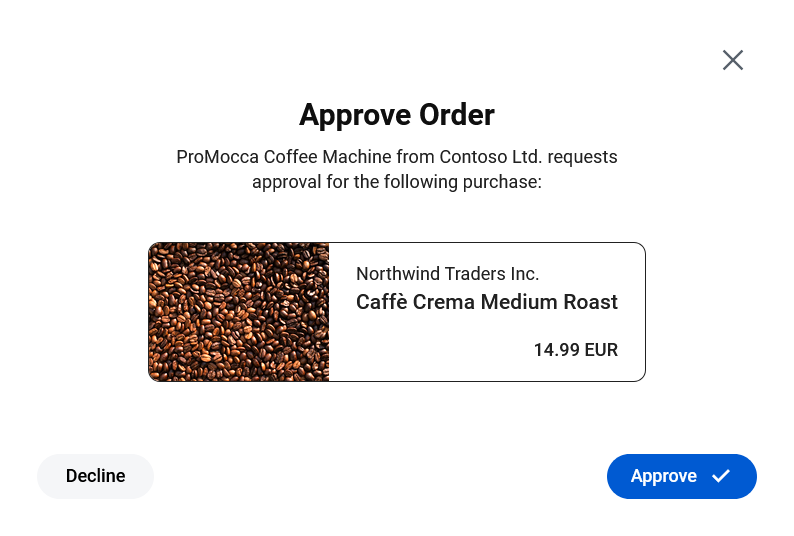
Task: Approve the coffee order
Action: tap(681, 476)
